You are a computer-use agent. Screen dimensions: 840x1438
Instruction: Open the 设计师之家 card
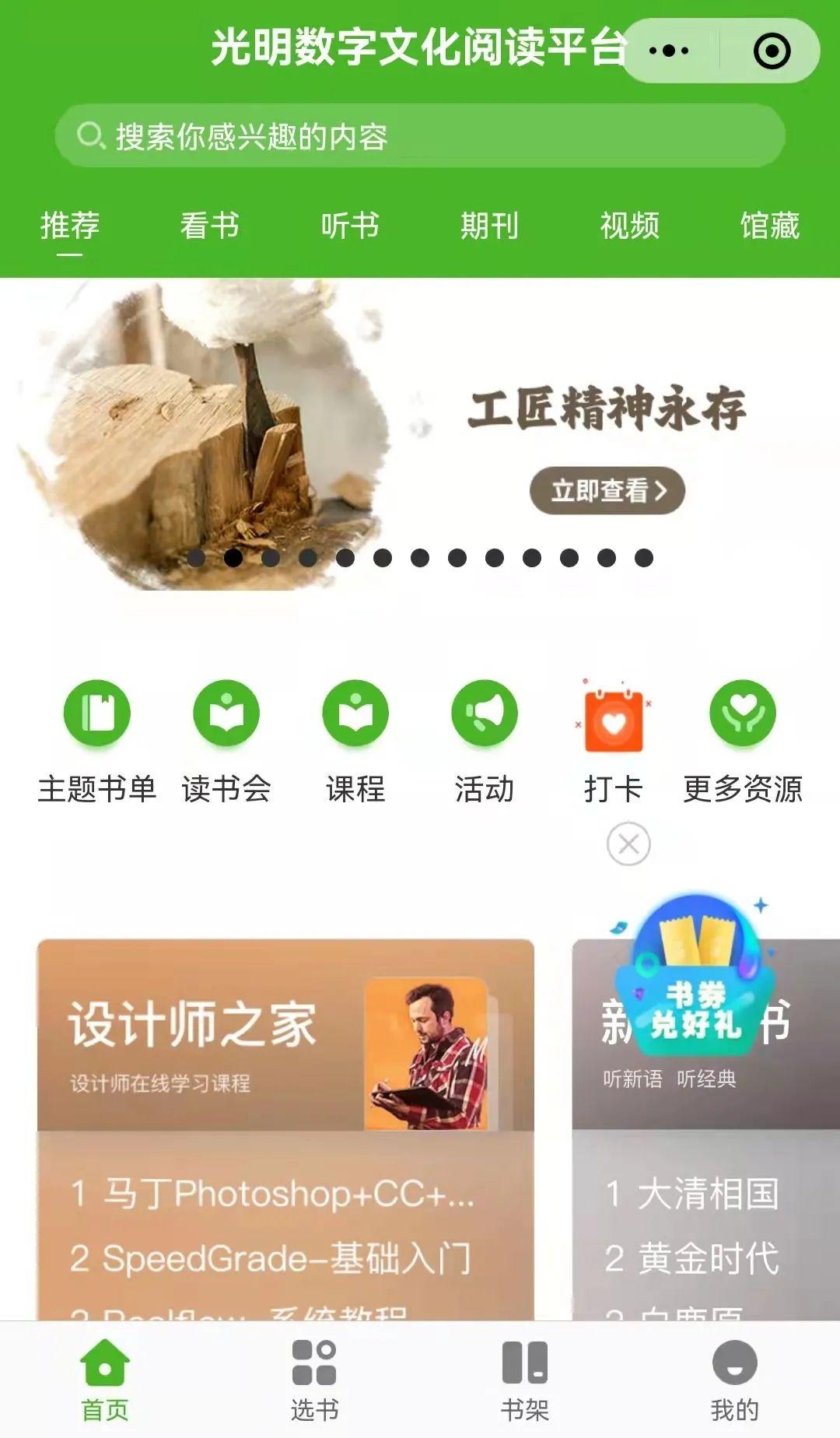[x=285, y=1035]
